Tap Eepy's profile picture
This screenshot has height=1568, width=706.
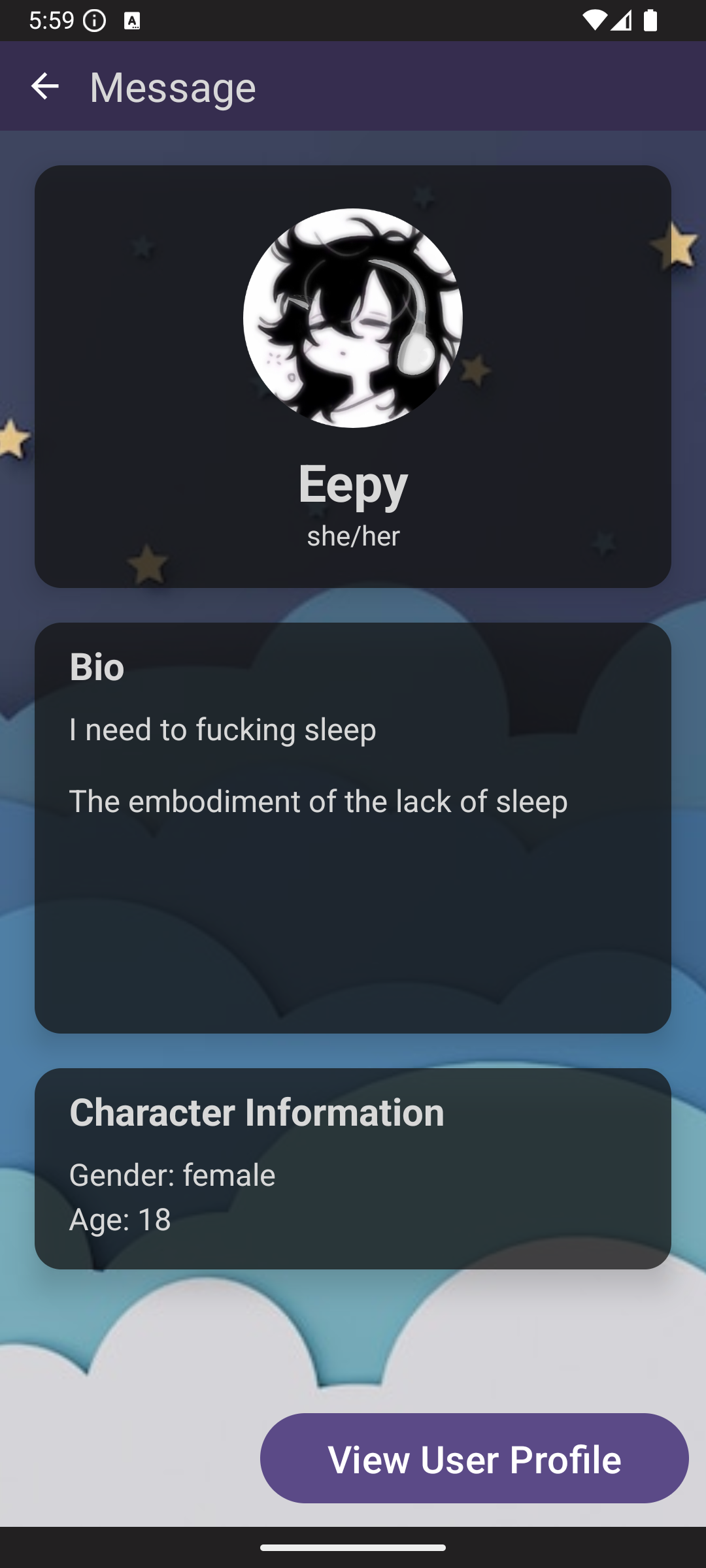353,318
